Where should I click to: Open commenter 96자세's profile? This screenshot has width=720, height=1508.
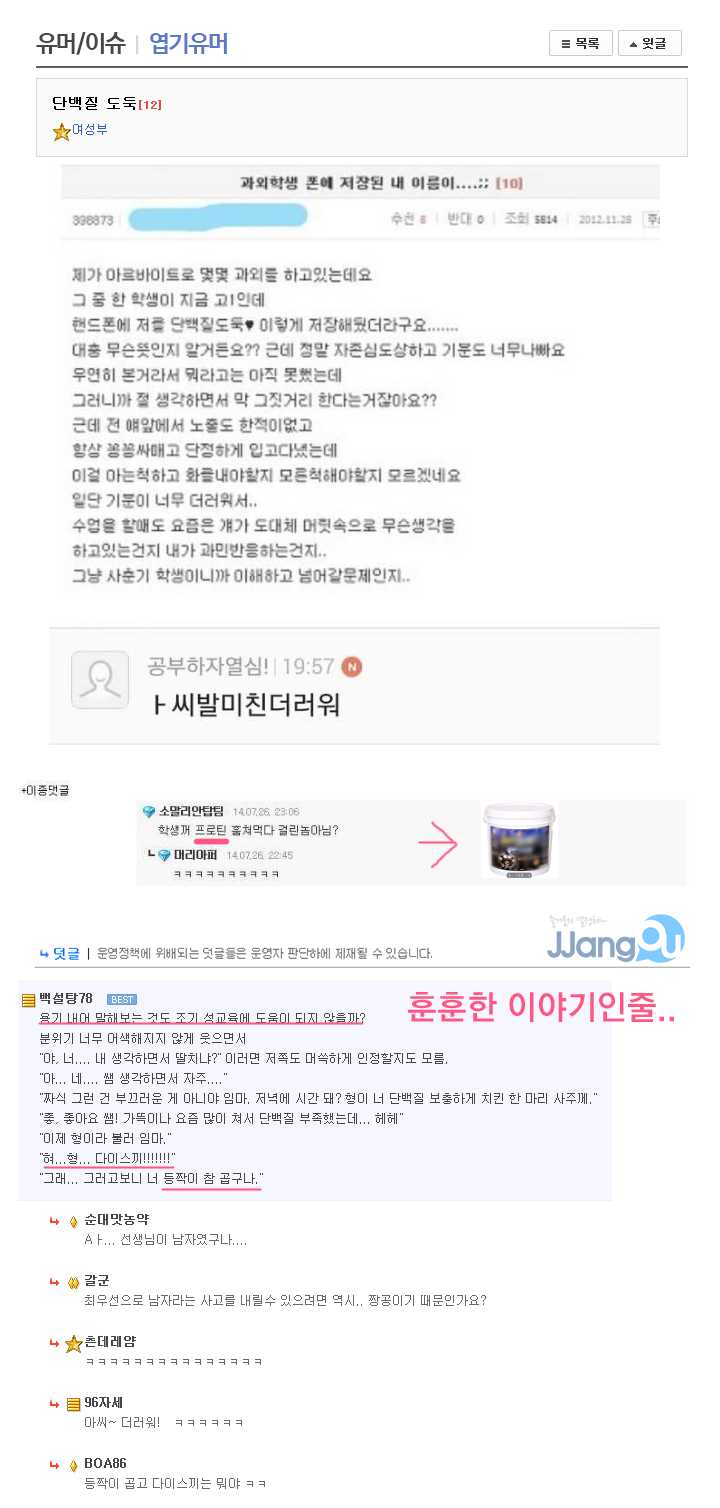[x=103, y=1403]
